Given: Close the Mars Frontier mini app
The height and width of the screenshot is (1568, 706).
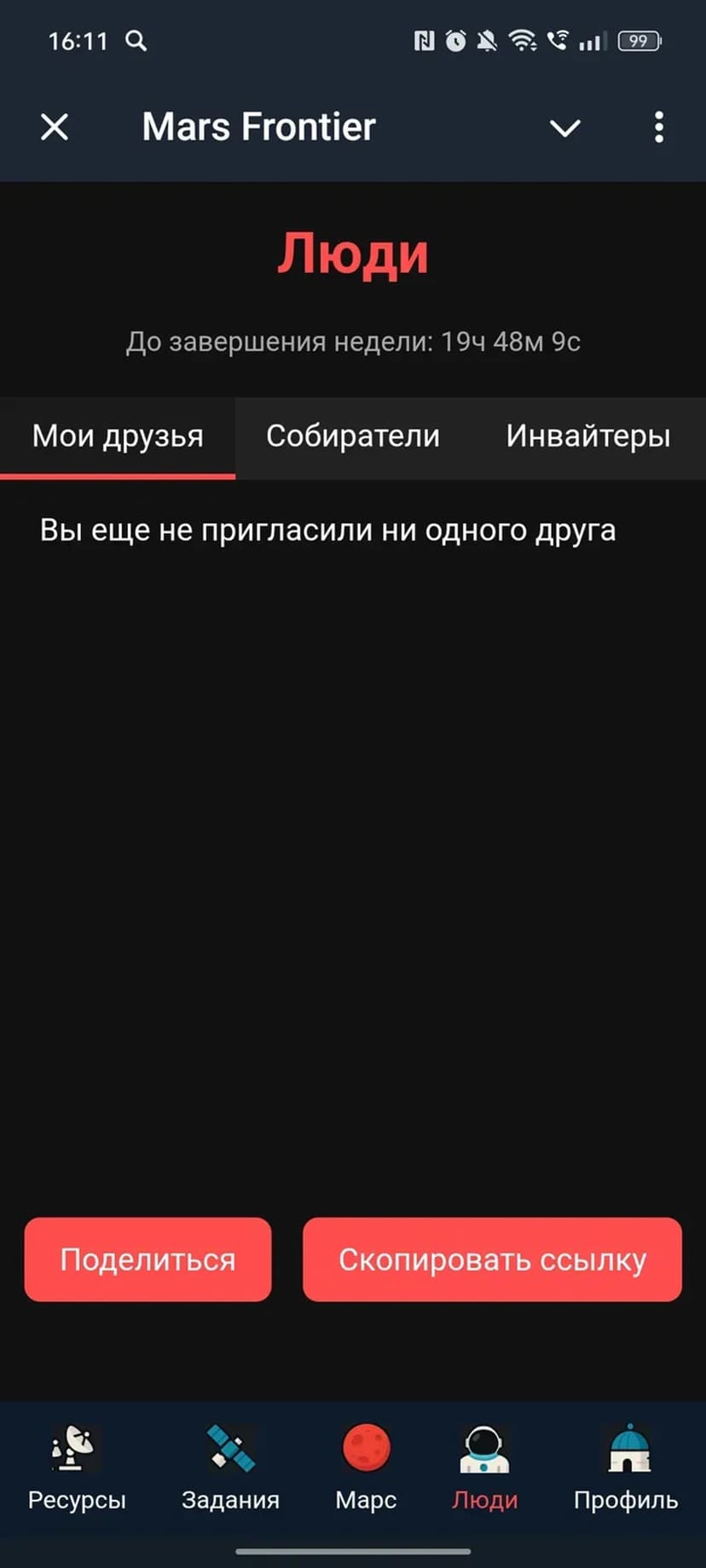Looking at the screenshot, I should click(55, 128).
